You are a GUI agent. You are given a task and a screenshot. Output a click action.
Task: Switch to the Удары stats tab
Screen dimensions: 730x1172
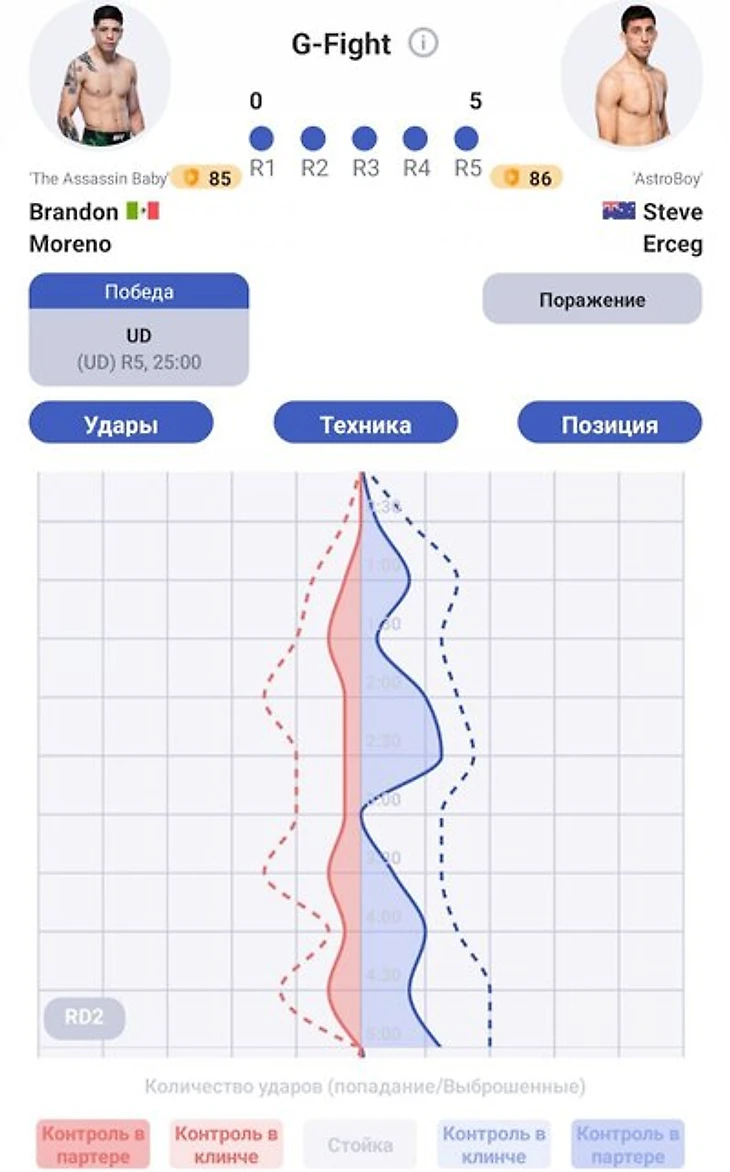tap(121, 423)
